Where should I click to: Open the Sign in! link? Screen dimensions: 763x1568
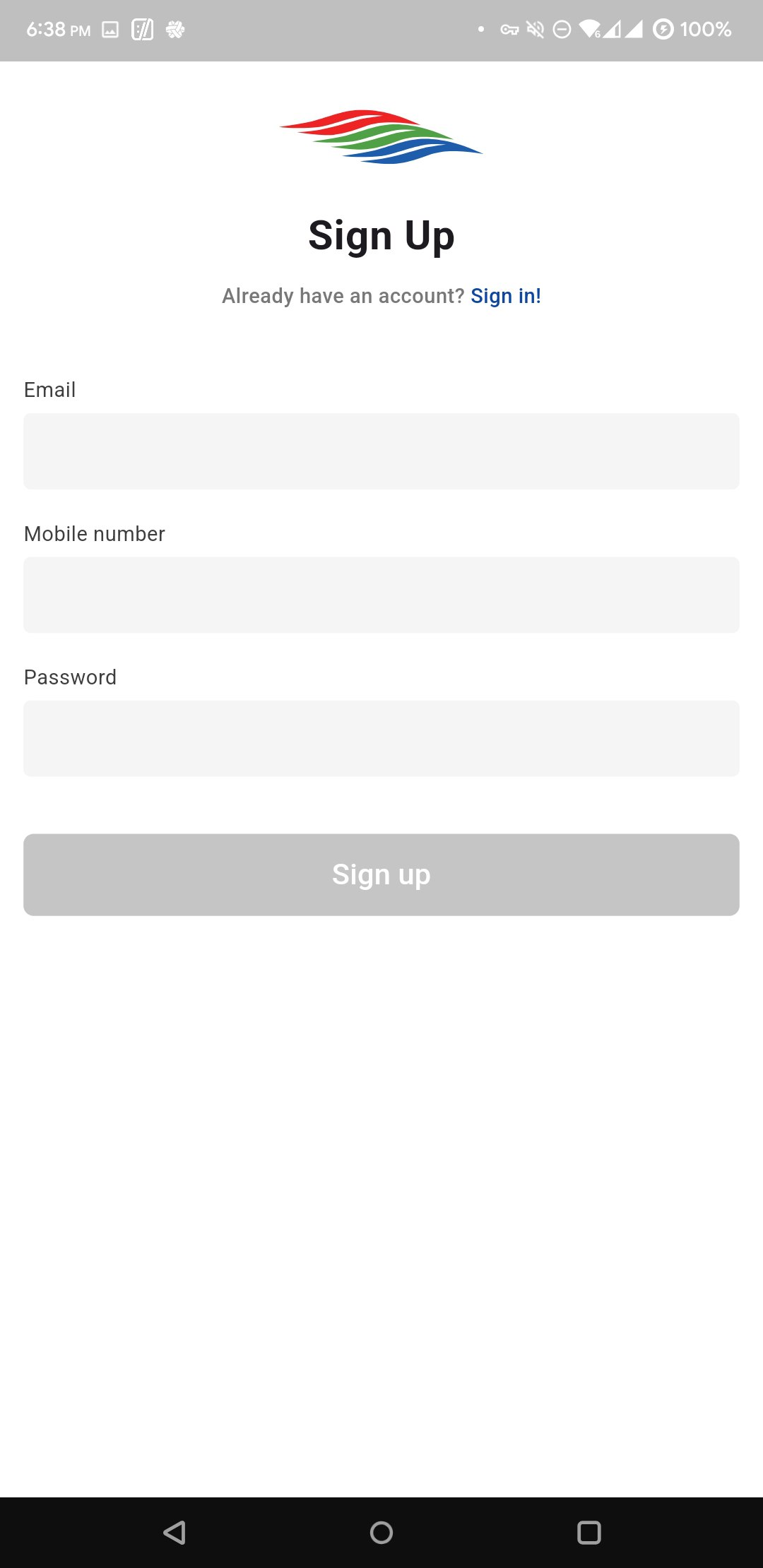(506, 296)
